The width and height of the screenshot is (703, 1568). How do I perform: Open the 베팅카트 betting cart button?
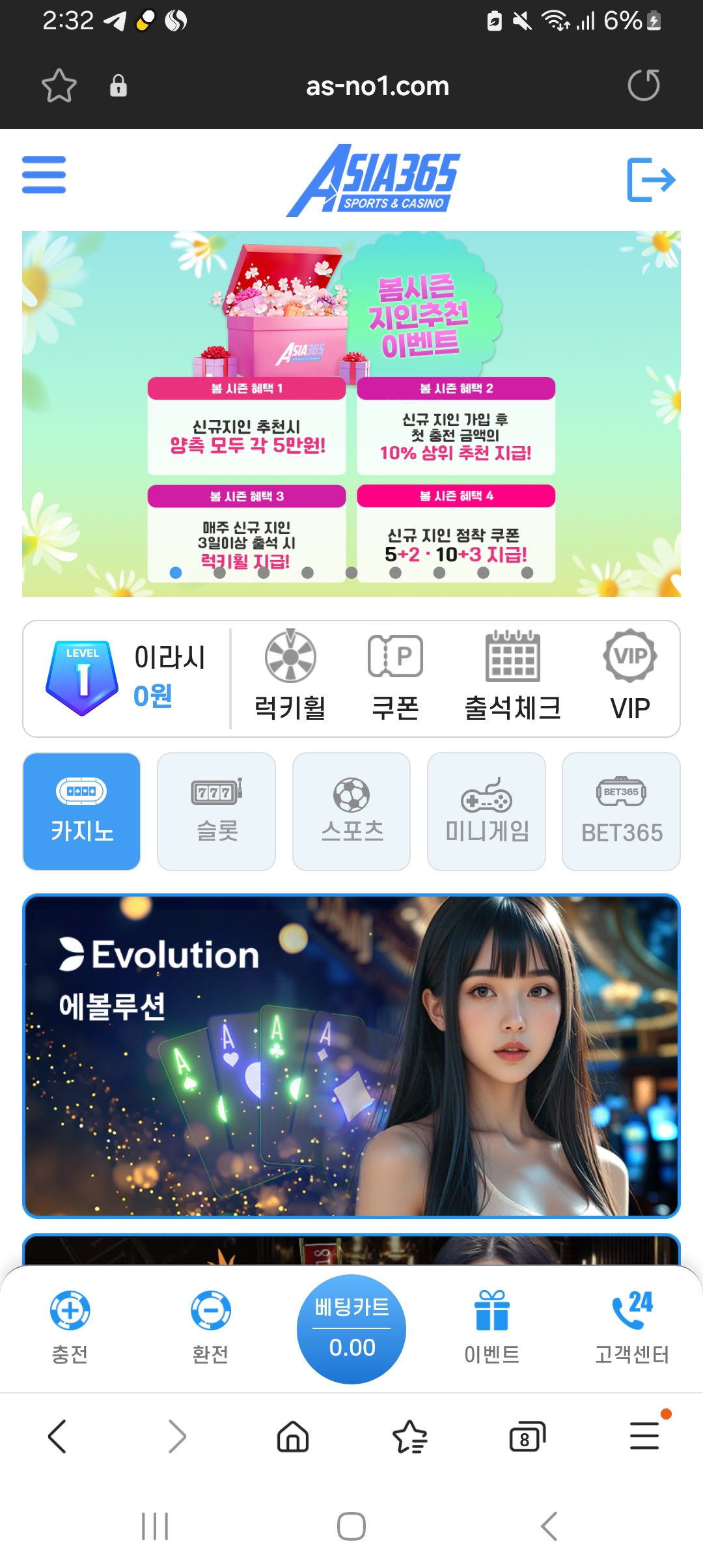(351, 1329)
